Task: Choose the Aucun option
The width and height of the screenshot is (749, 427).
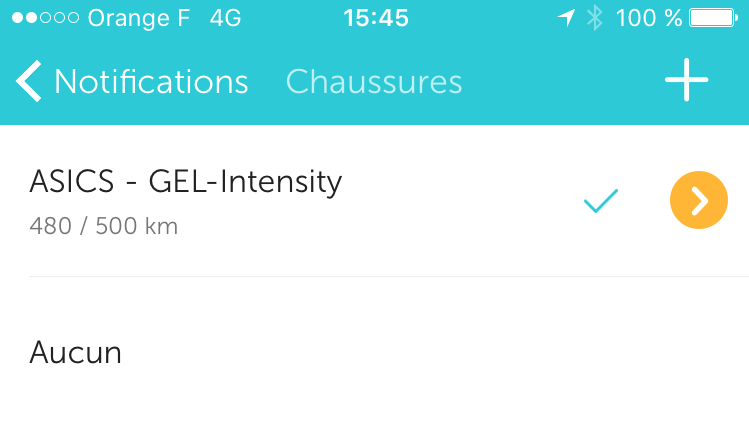Action: click(x=76, y=352)
